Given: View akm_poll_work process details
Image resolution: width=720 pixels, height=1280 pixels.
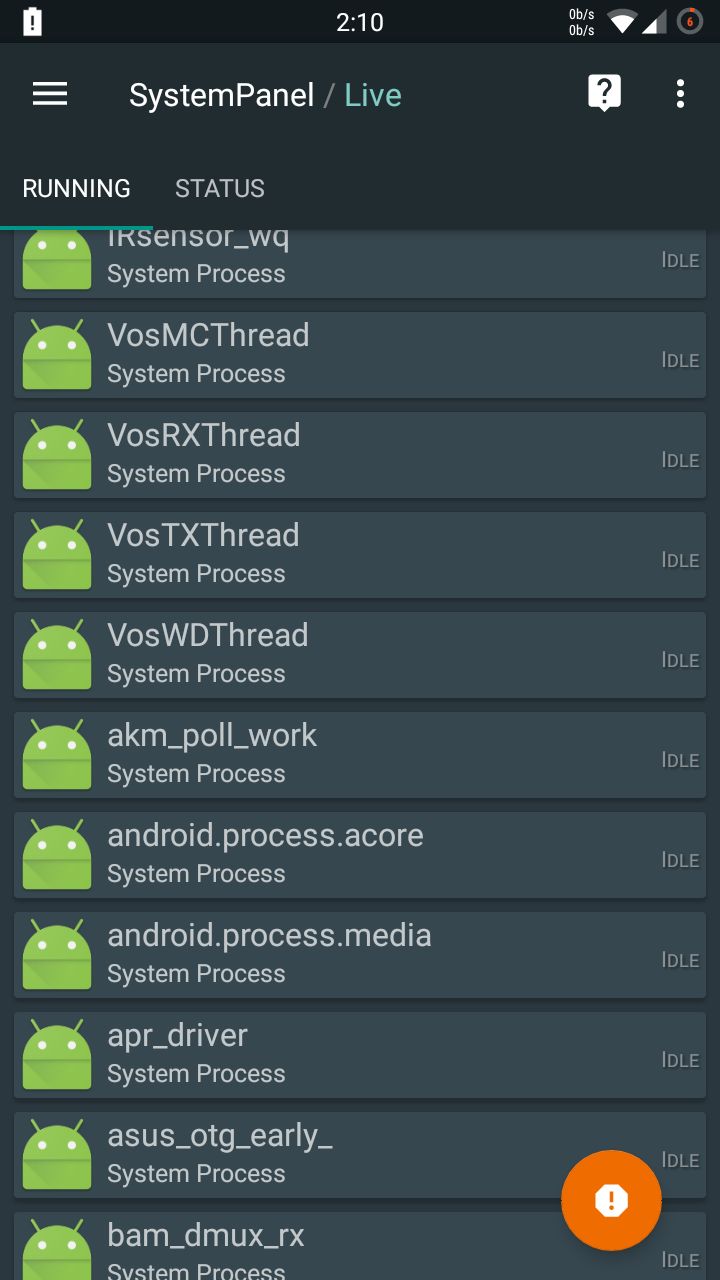Looking at the screenshot, I should coord(360,755).
